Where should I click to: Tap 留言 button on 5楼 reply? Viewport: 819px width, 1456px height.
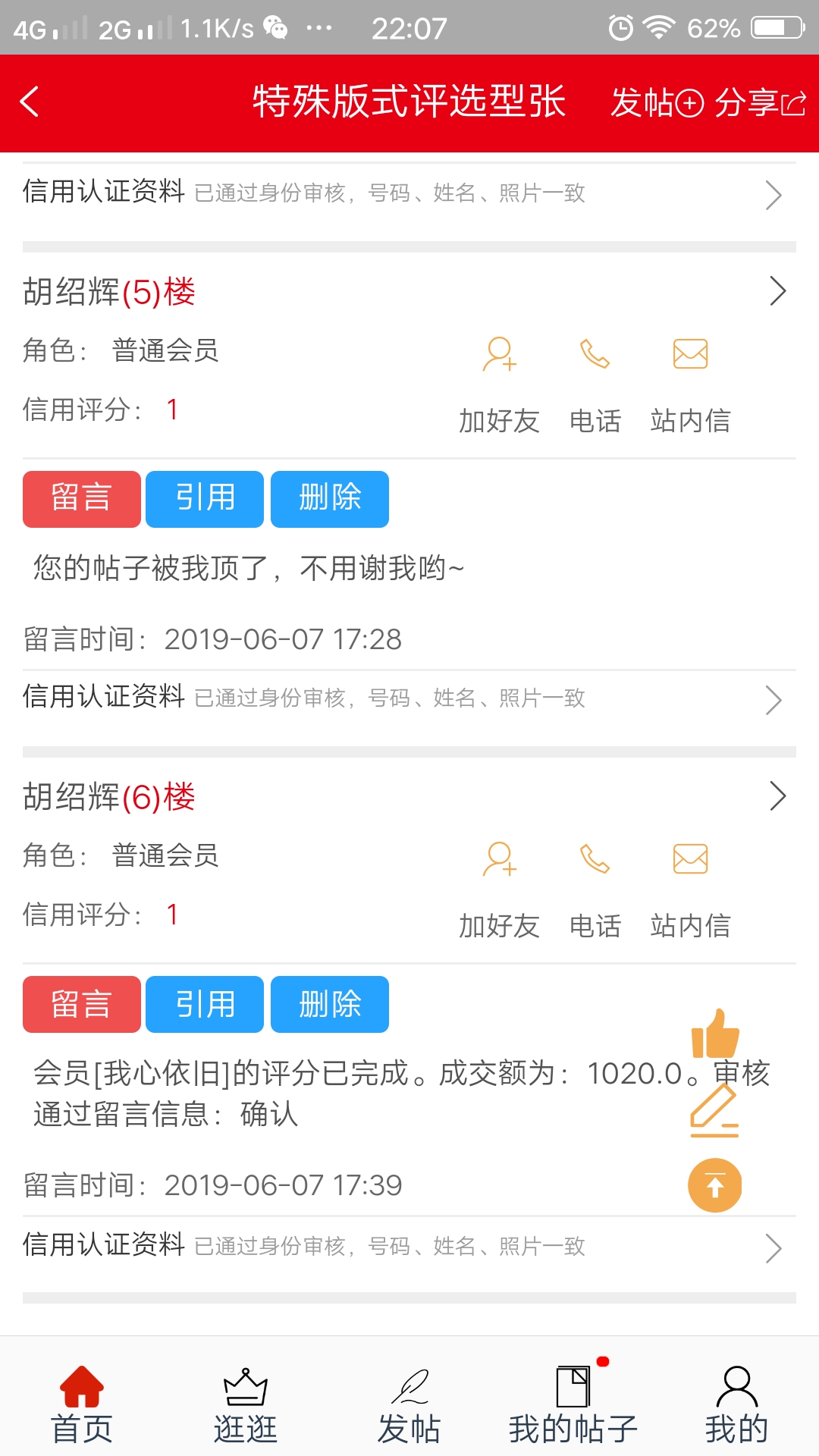[82, 499]
